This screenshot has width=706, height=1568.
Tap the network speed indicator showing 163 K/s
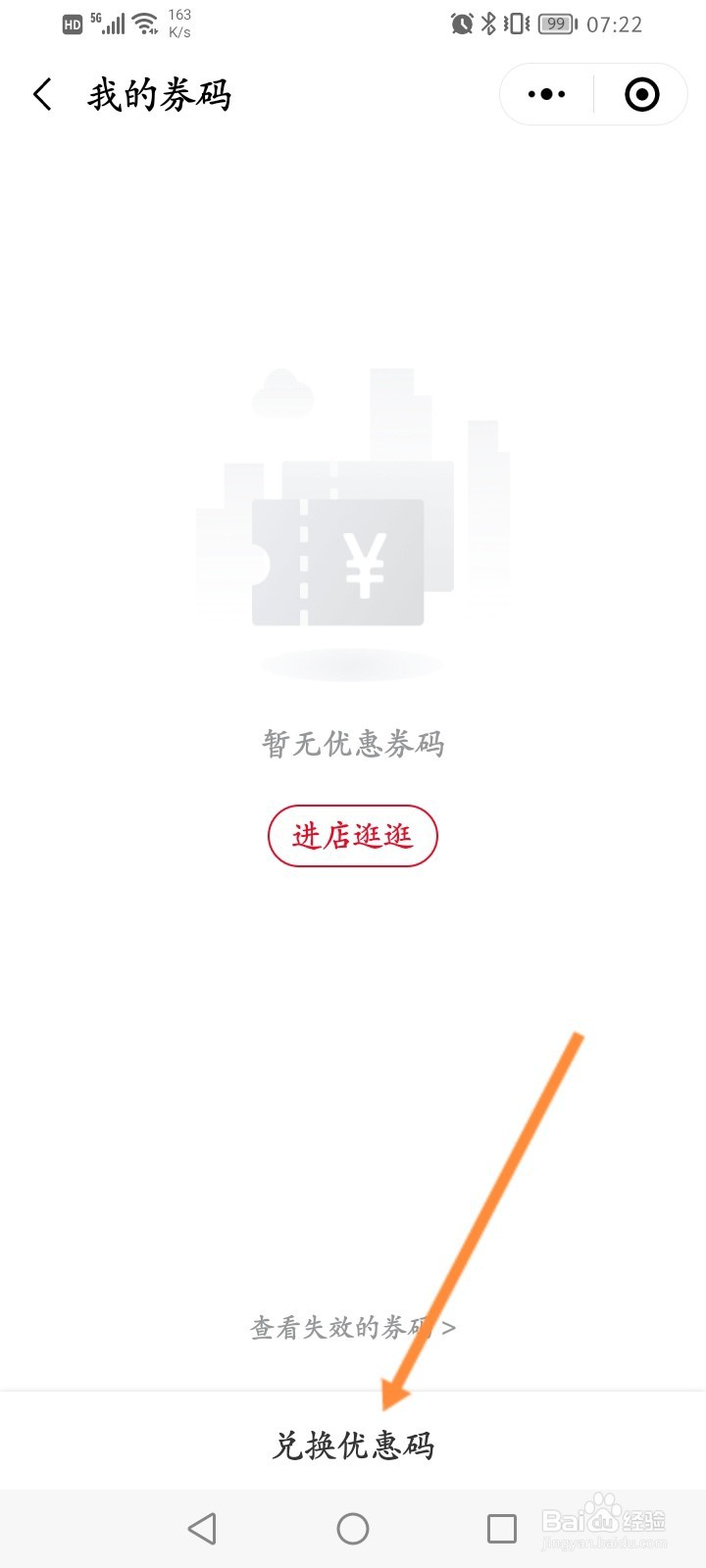[178, 22]
